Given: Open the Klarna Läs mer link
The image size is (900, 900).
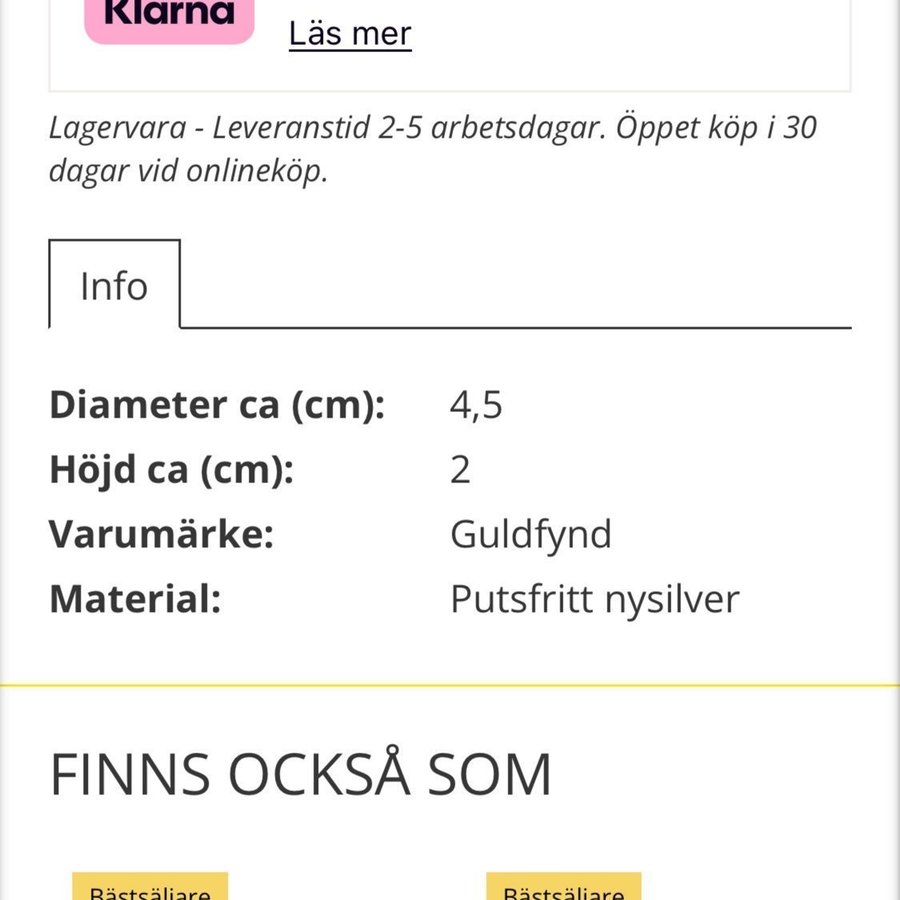Looking at the screenshot, I should pyautogui.click(x=350, y=34).
